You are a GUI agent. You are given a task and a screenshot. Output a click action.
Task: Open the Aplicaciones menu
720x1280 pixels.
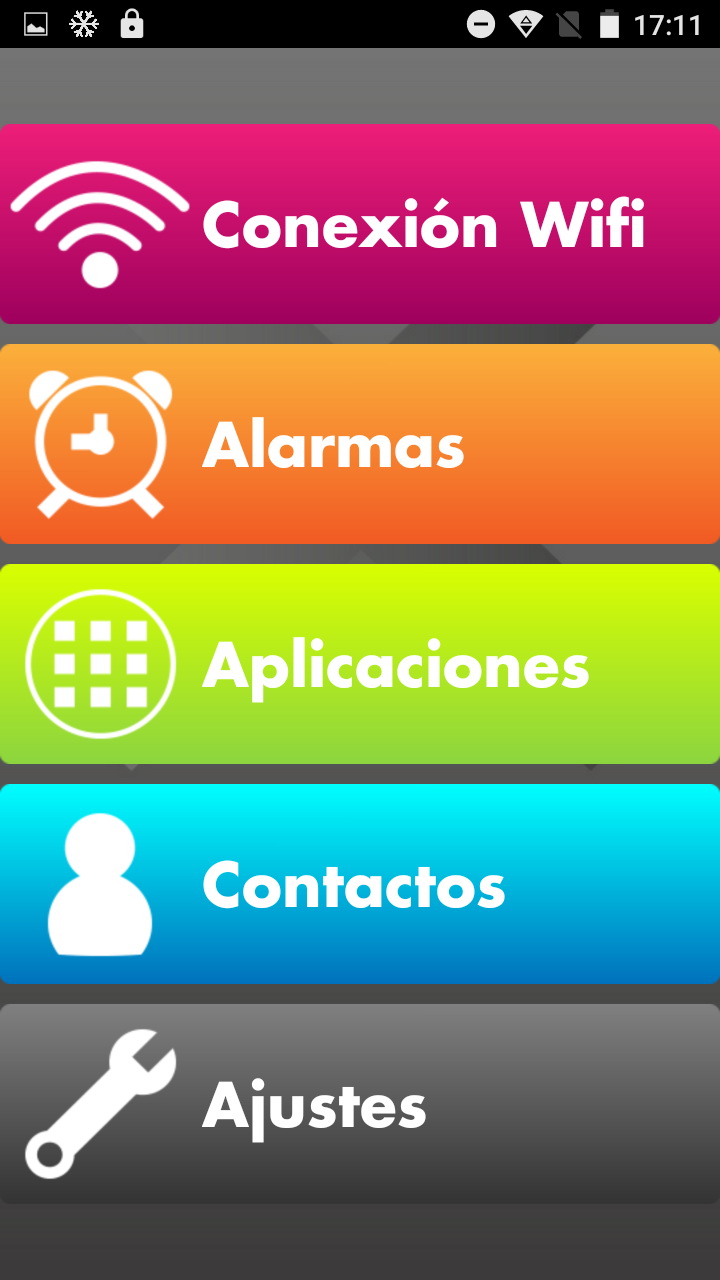pos(360,664)
